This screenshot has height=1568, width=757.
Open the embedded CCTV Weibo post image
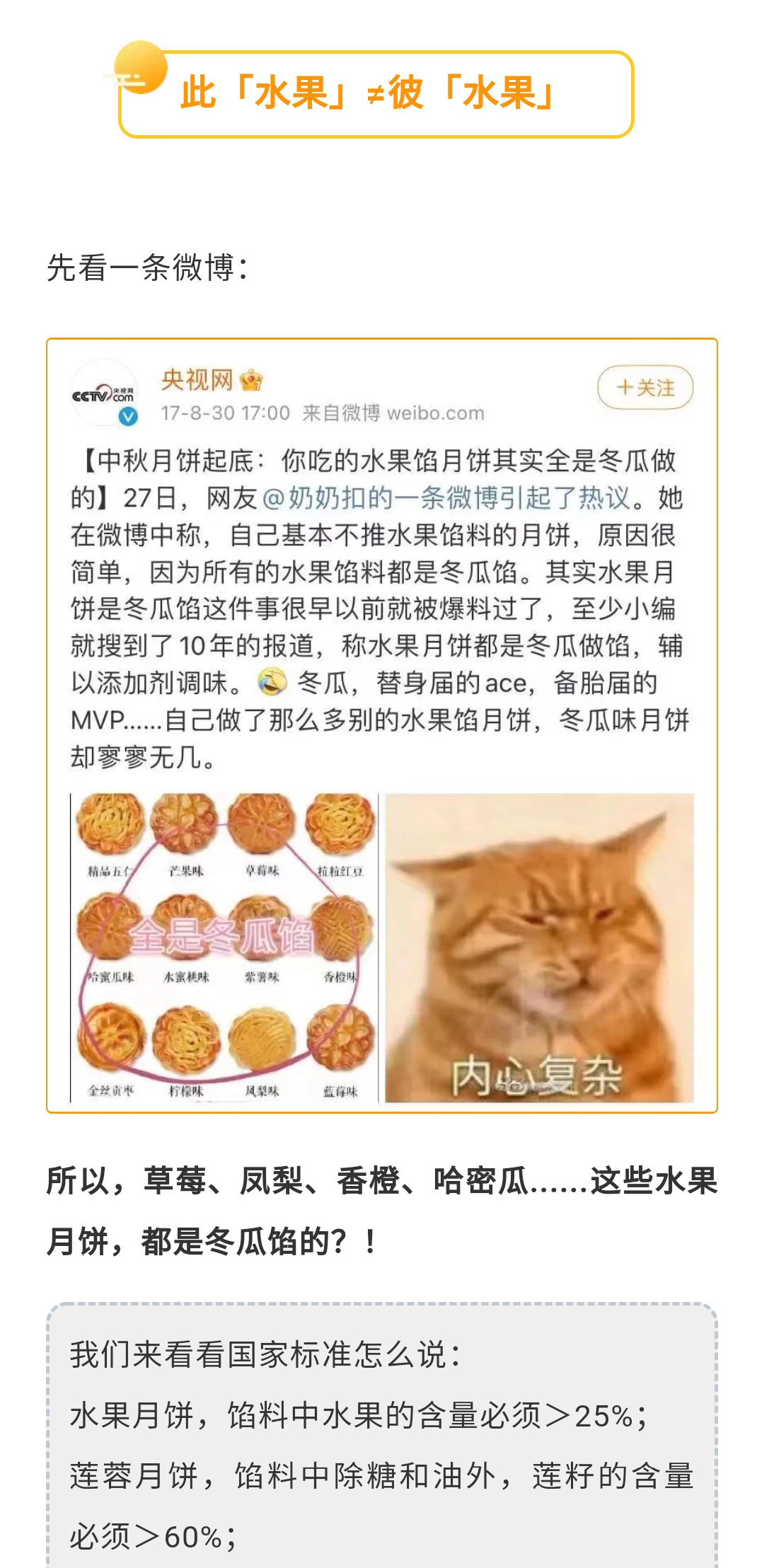(382, 725)
